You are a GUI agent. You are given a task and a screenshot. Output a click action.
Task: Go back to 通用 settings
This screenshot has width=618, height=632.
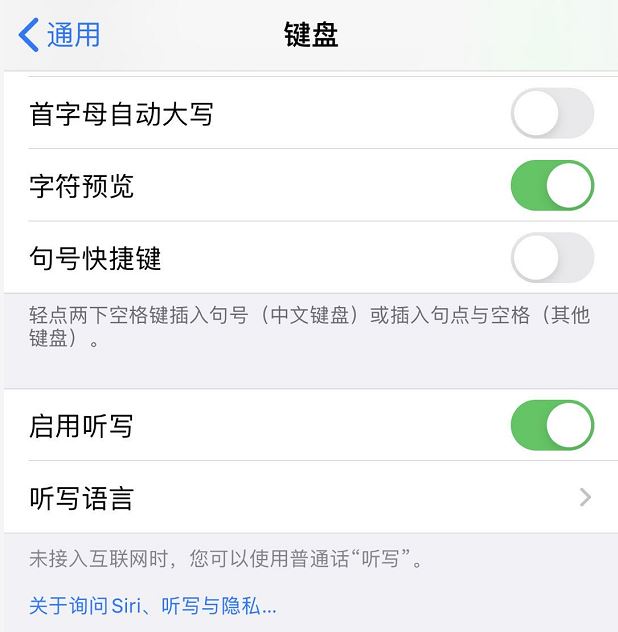click(x=60, y=35)
